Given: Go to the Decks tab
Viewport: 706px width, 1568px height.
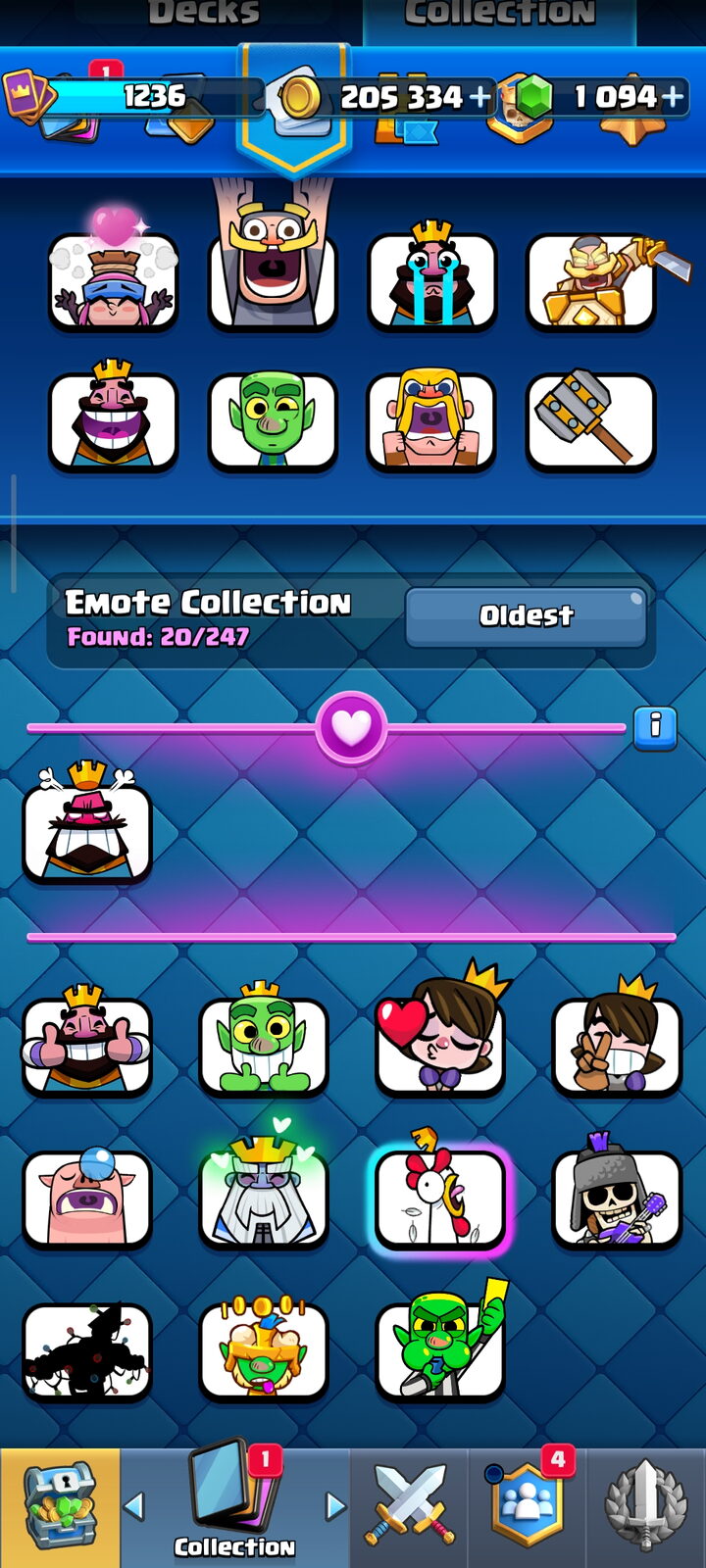Looking at the screenshot, I should [204, 14].
